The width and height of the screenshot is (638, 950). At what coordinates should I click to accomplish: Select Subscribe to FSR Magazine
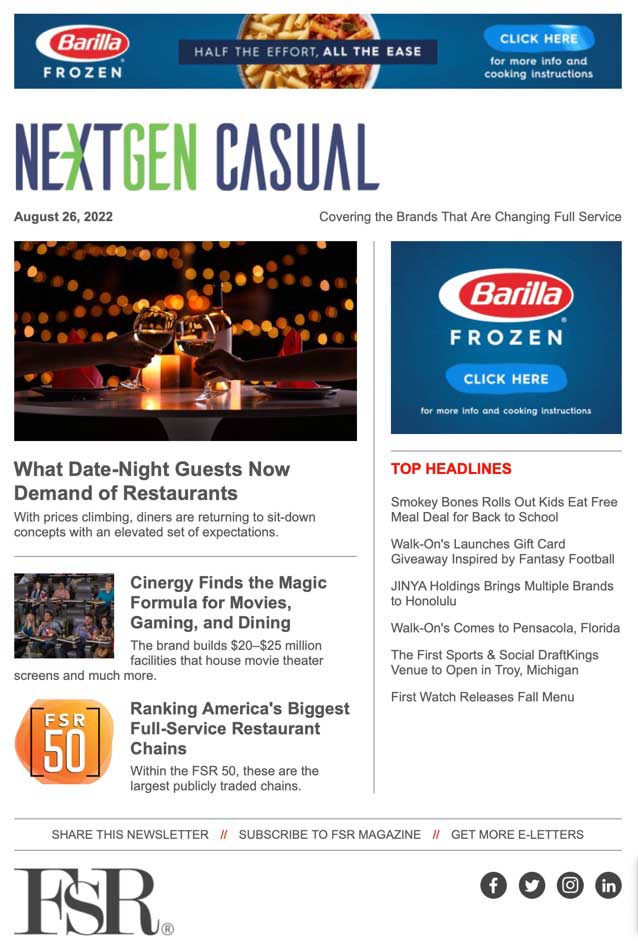pos(329,834)
